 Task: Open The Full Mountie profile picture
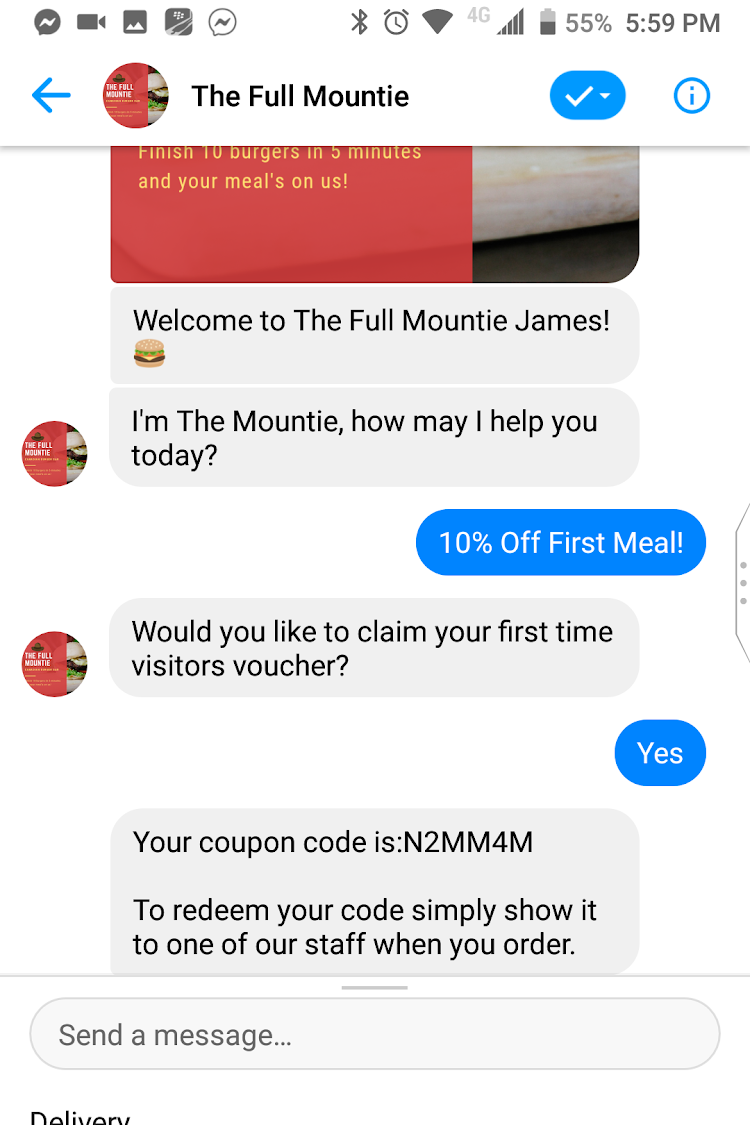point(136,96)
